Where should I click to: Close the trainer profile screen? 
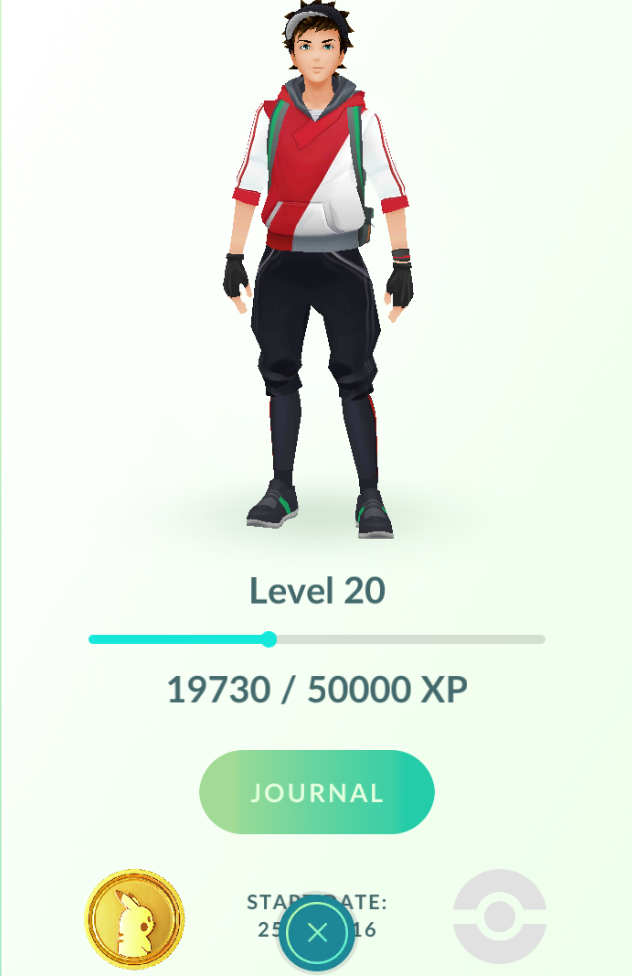[317, 934]
